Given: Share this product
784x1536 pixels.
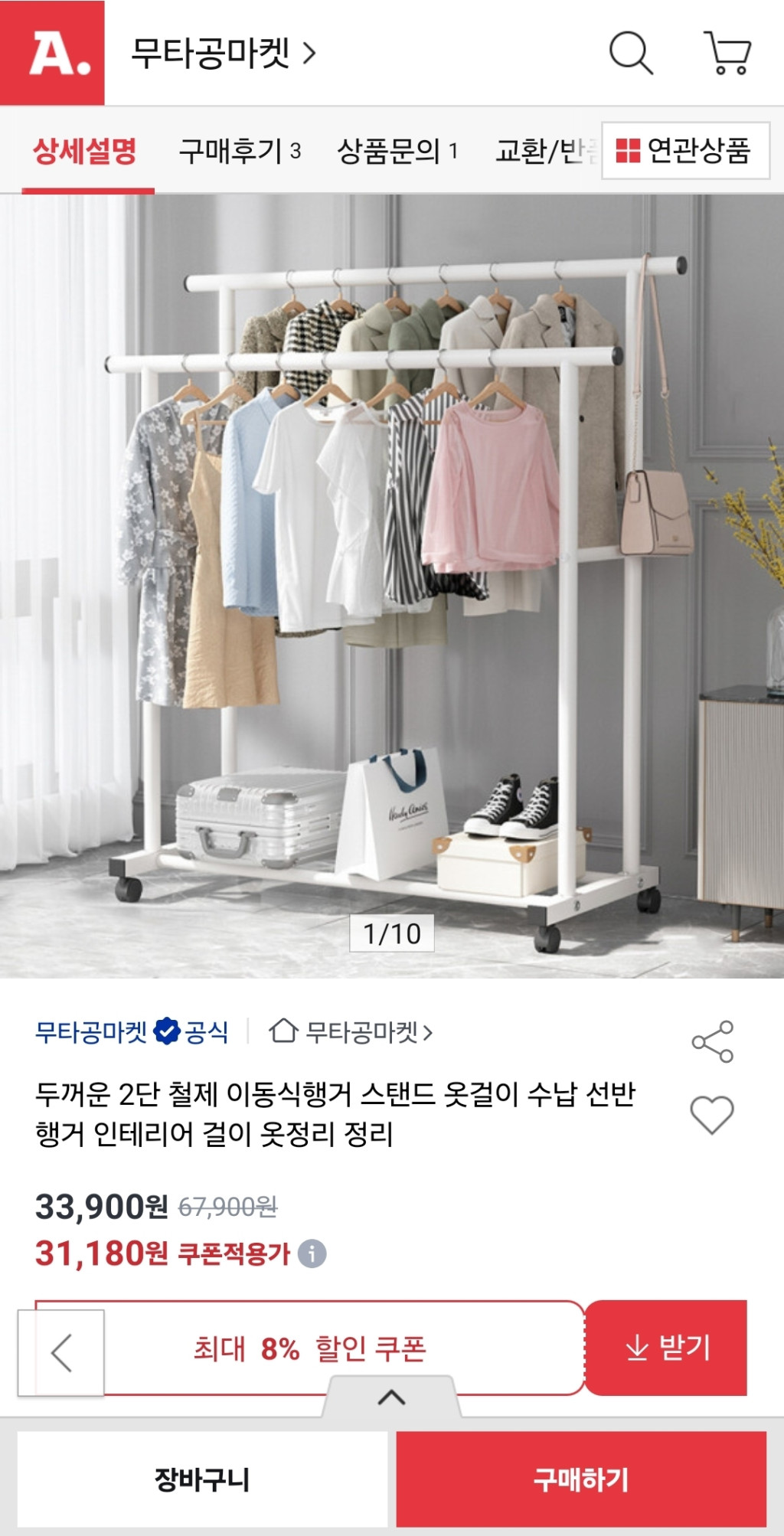Looking at the screenshot, I should [712, 1041].
